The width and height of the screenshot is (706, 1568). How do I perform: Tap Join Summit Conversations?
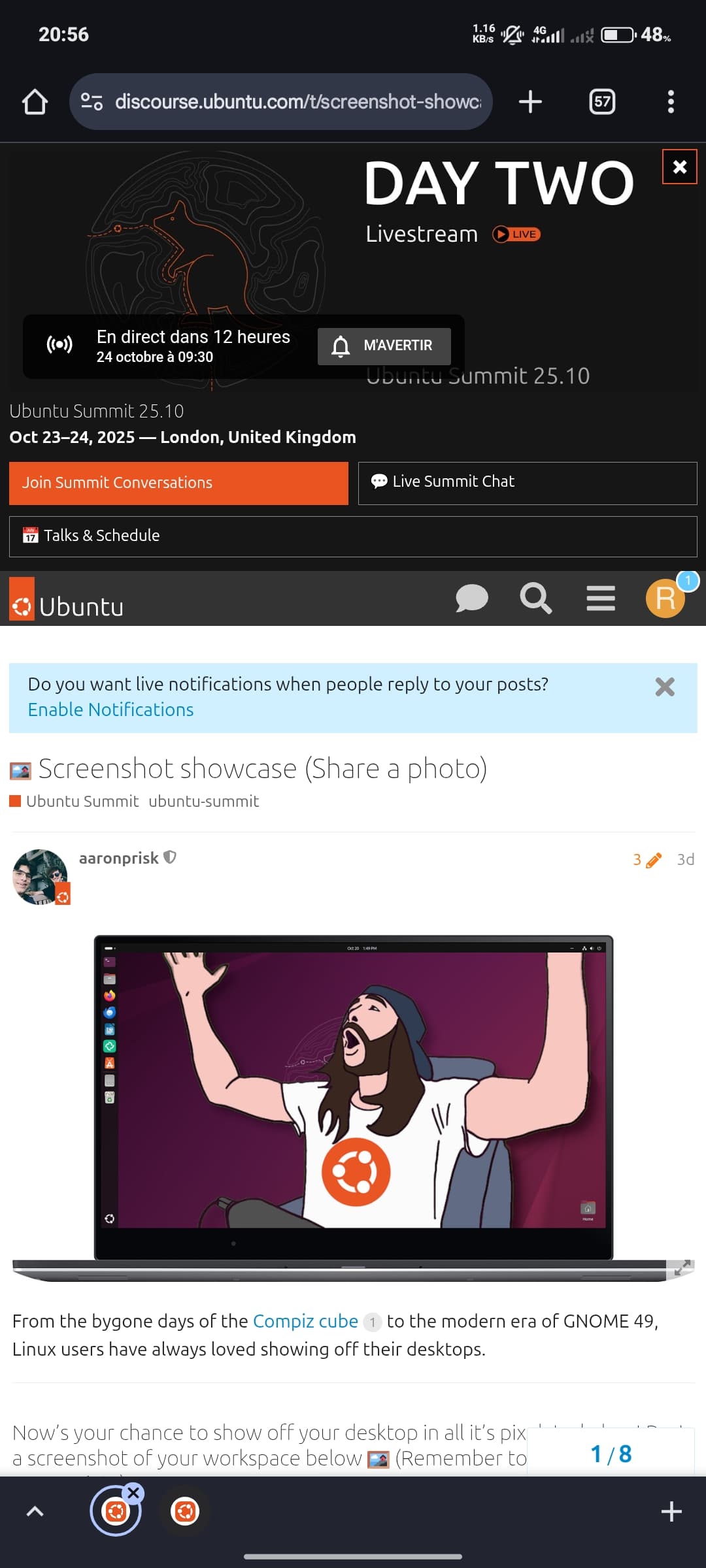point(178,483)
